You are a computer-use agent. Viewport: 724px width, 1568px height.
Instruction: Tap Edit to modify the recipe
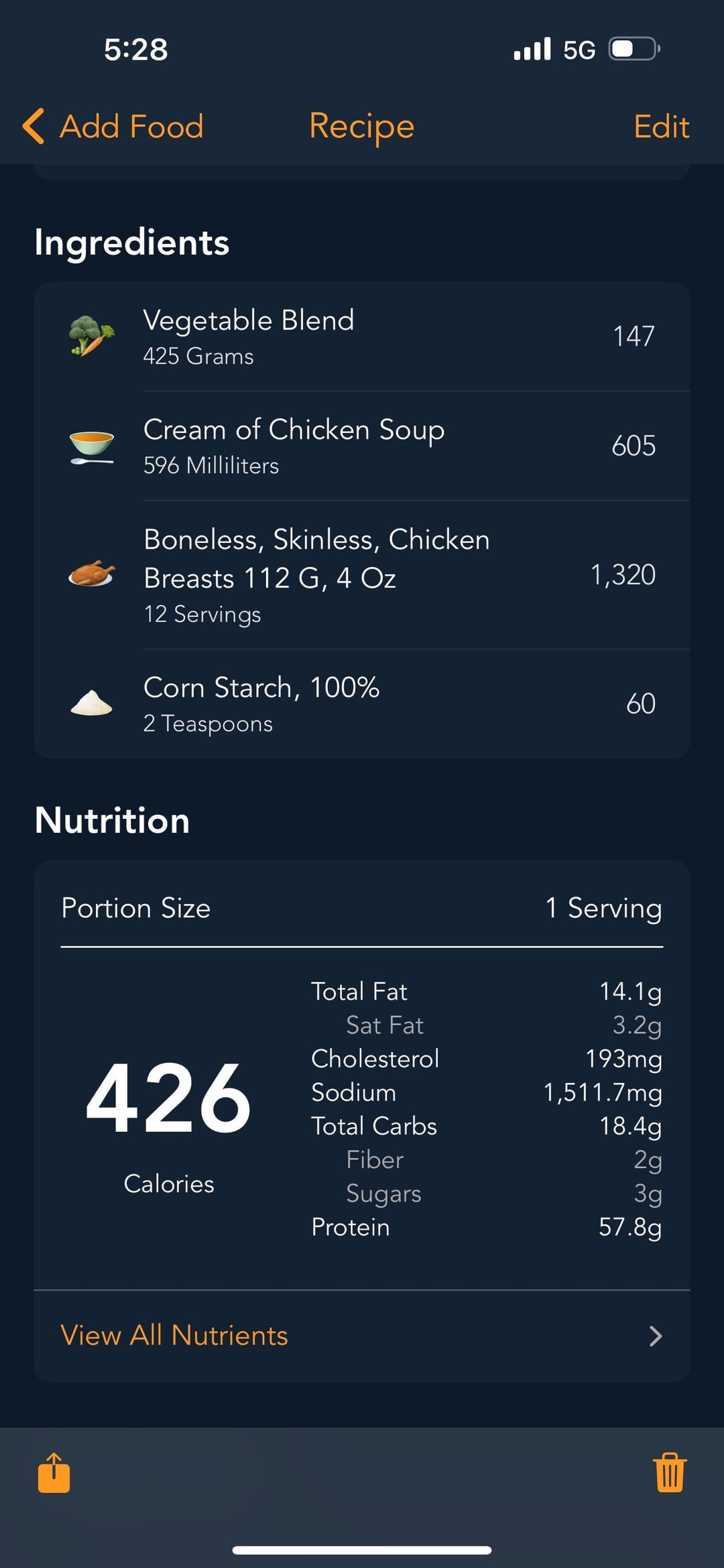pyautogui.click(x=661, y=127)
